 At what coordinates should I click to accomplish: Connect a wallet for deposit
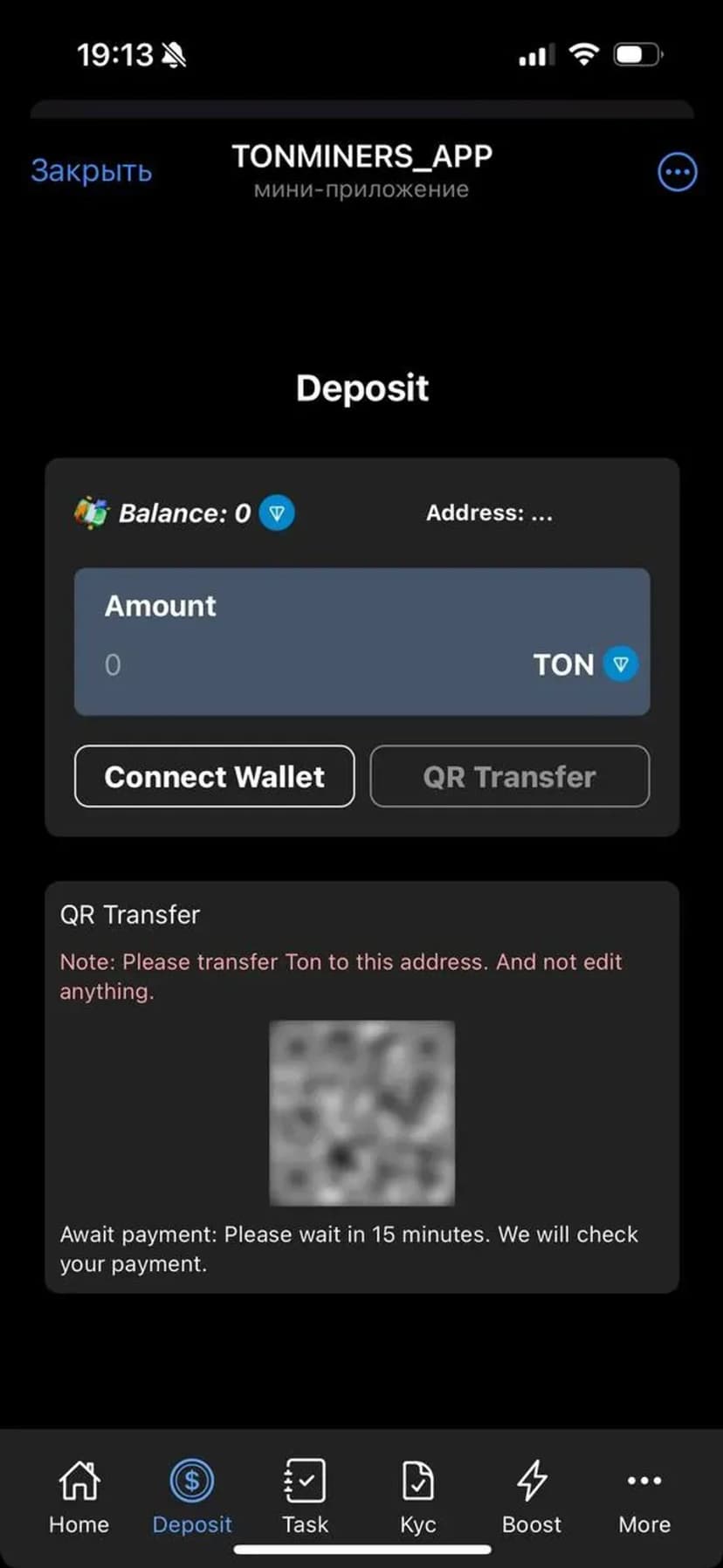point(214,776)
